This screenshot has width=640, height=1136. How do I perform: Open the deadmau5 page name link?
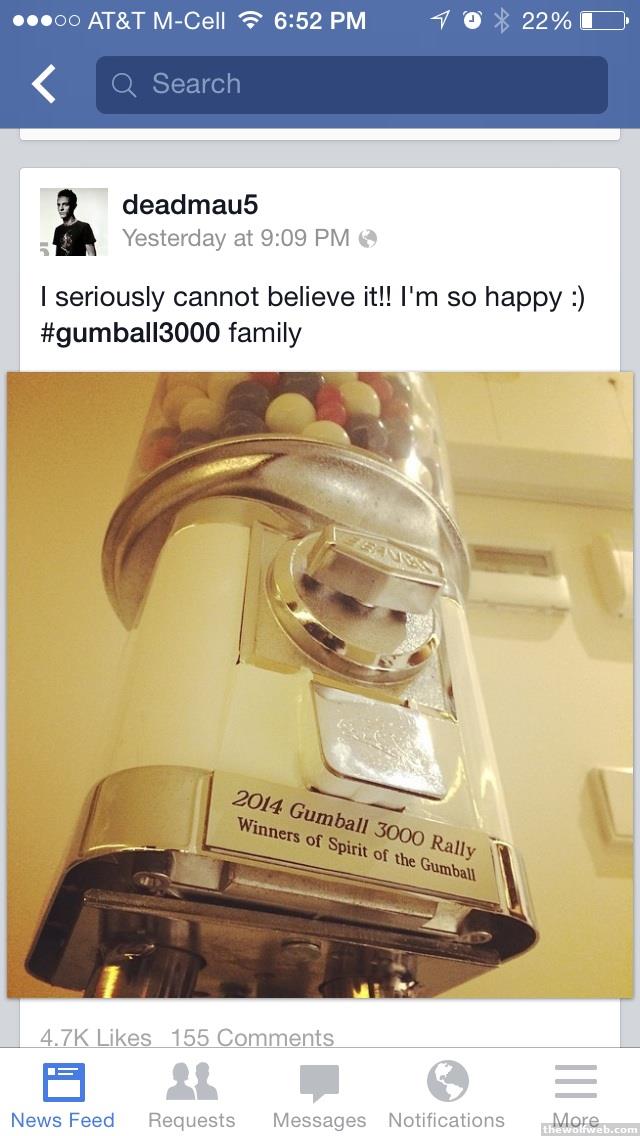coord(190,205)
